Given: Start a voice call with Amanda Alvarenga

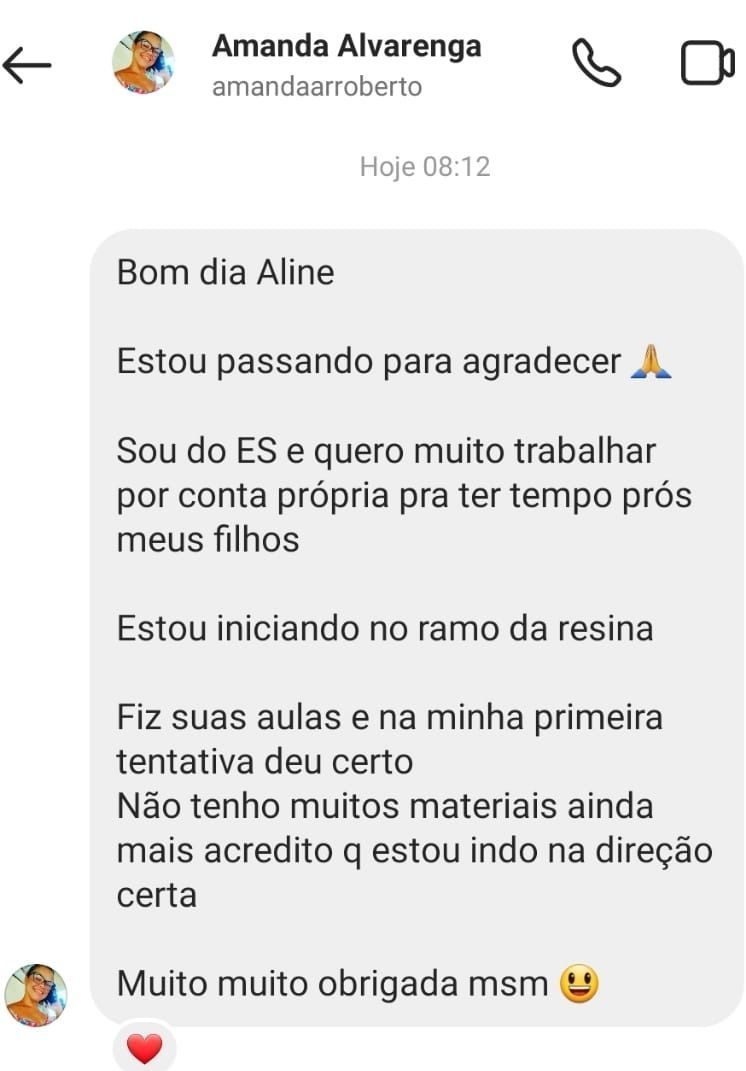Looking at the screenshot, I should pyautogui.click(x=596, y=64).
